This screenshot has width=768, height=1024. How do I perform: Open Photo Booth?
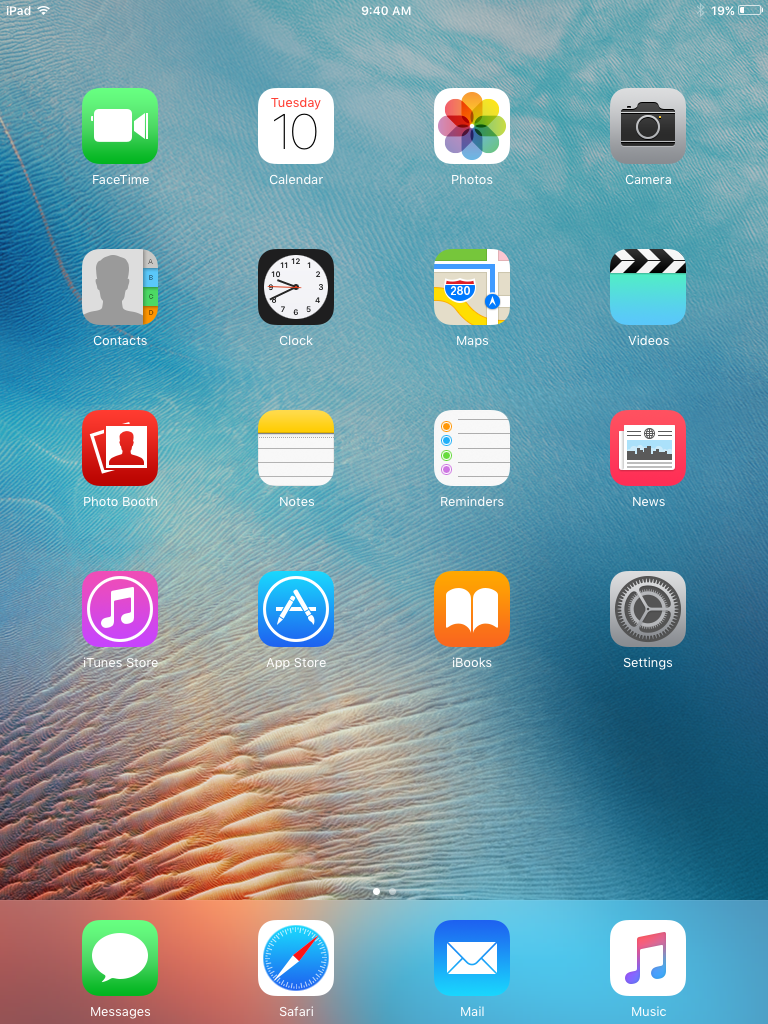(x=120, y=448)
